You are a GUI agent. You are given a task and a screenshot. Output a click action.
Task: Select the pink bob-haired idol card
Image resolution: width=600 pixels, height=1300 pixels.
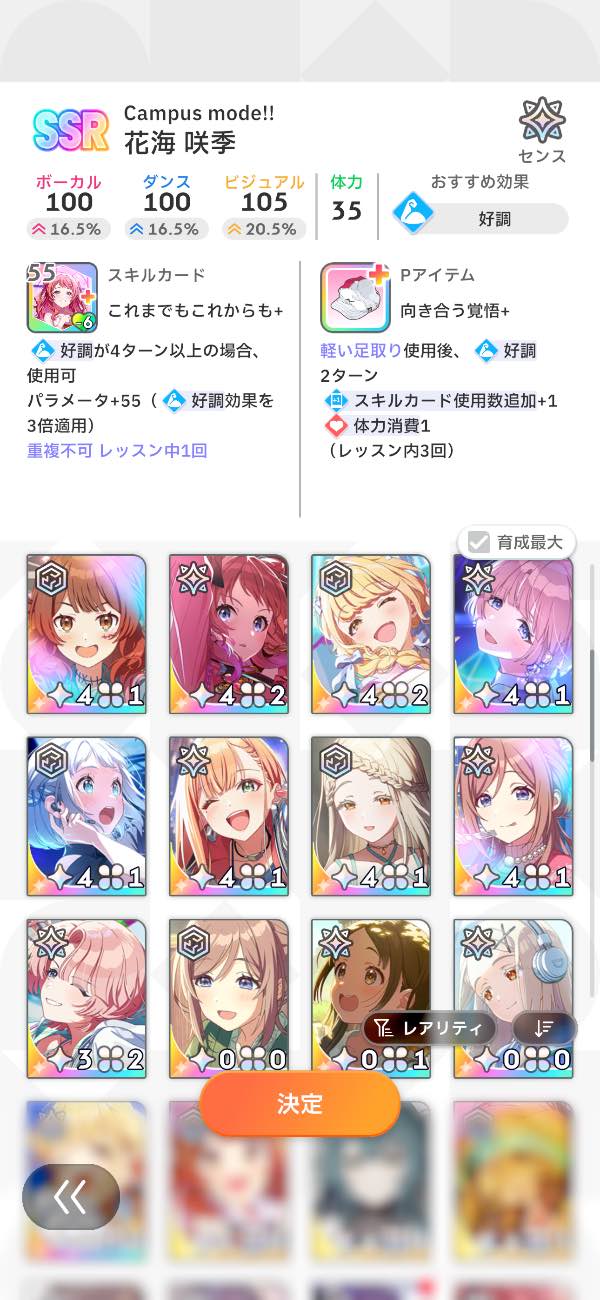coord(513,634)
